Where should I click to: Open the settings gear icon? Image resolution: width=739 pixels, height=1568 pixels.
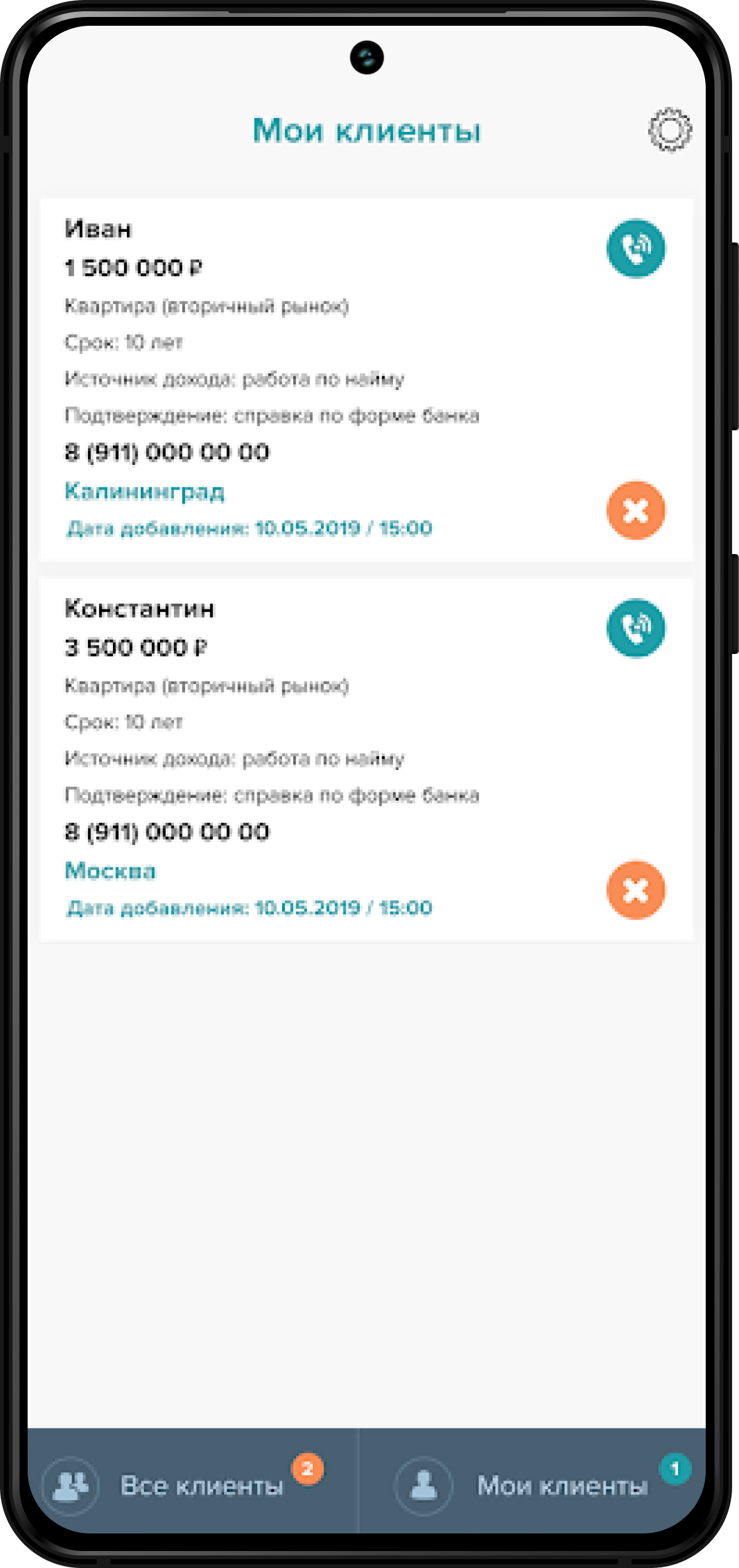669,130
